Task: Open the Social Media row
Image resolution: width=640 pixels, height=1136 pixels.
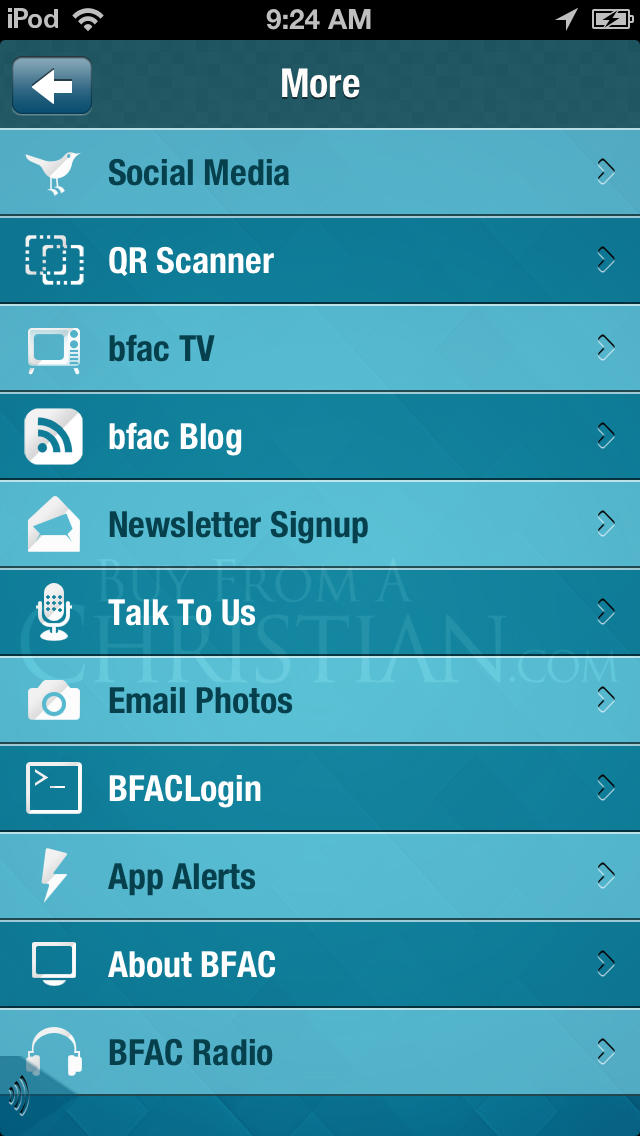Action: coord(320,172)
